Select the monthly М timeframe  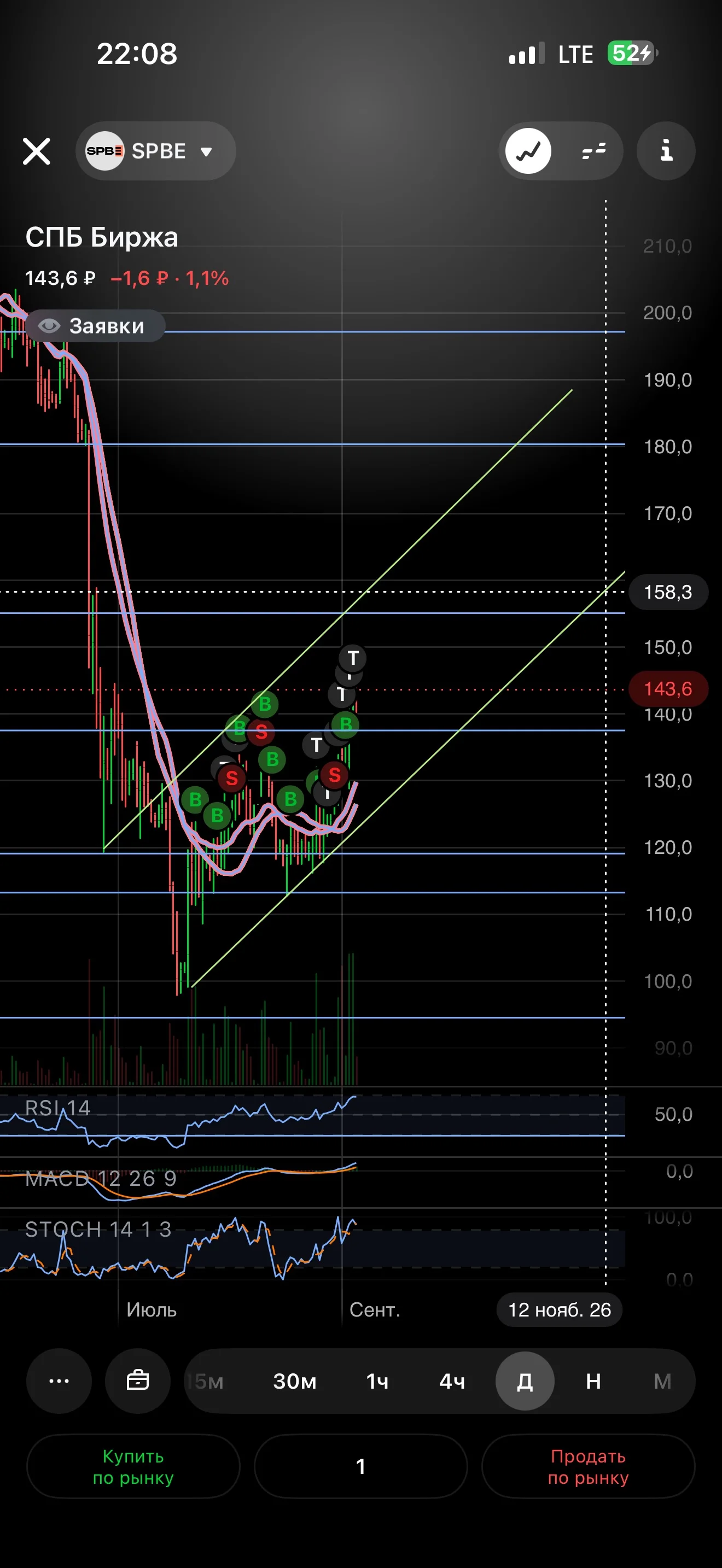[x=662, y=1381]
